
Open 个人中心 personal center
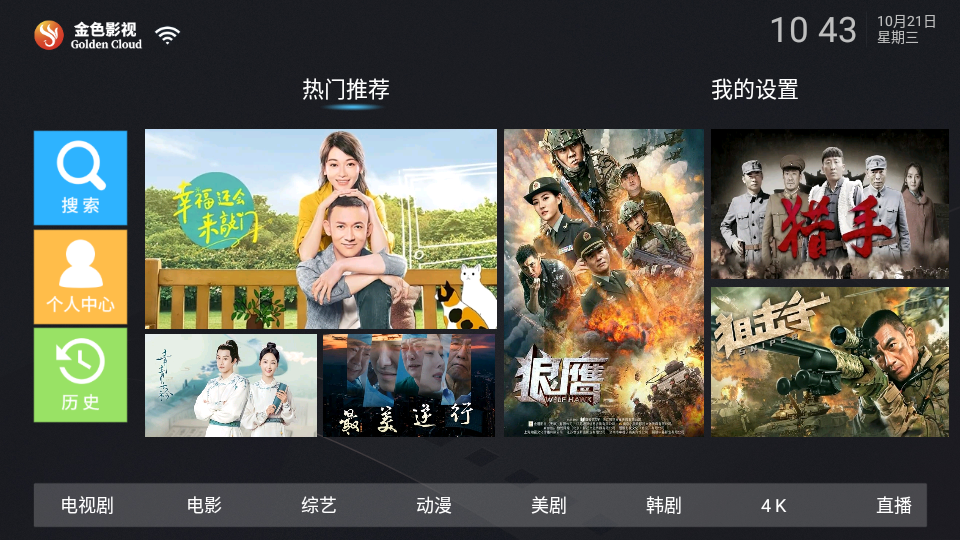80,277
